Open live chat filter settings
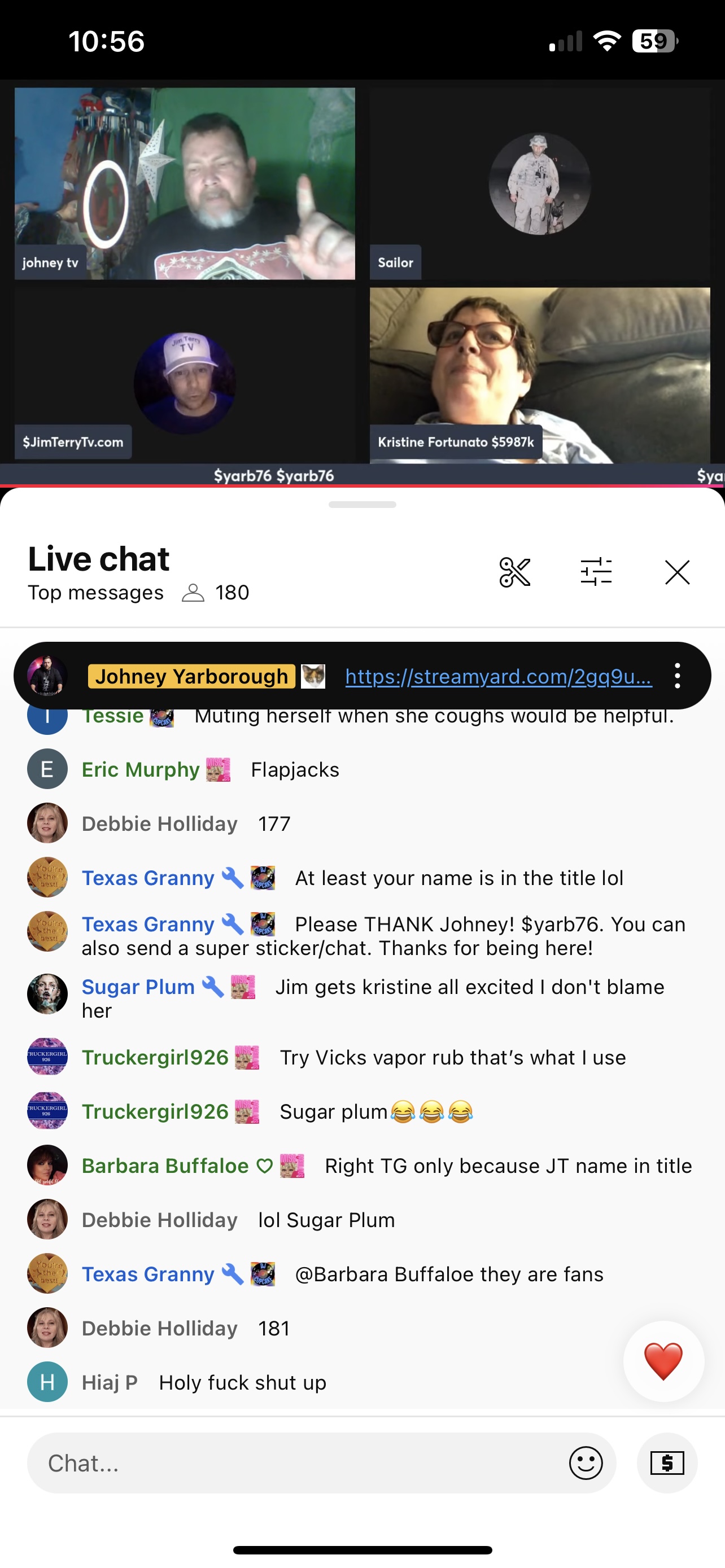Viewport: 725px width, 1568px height. [595, 572]
